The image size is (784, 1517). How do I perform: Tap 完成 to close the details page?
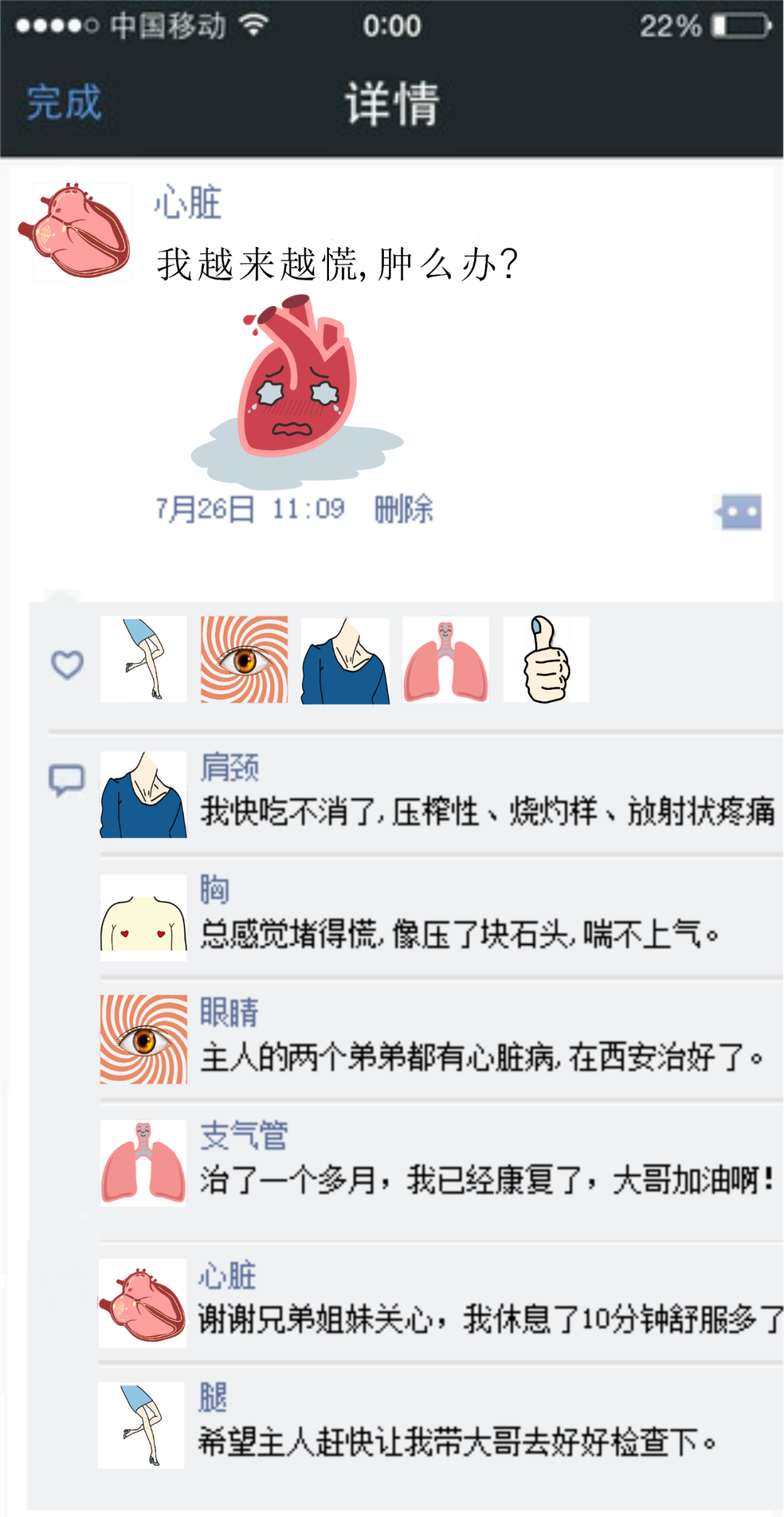click(x=64, y=102)
